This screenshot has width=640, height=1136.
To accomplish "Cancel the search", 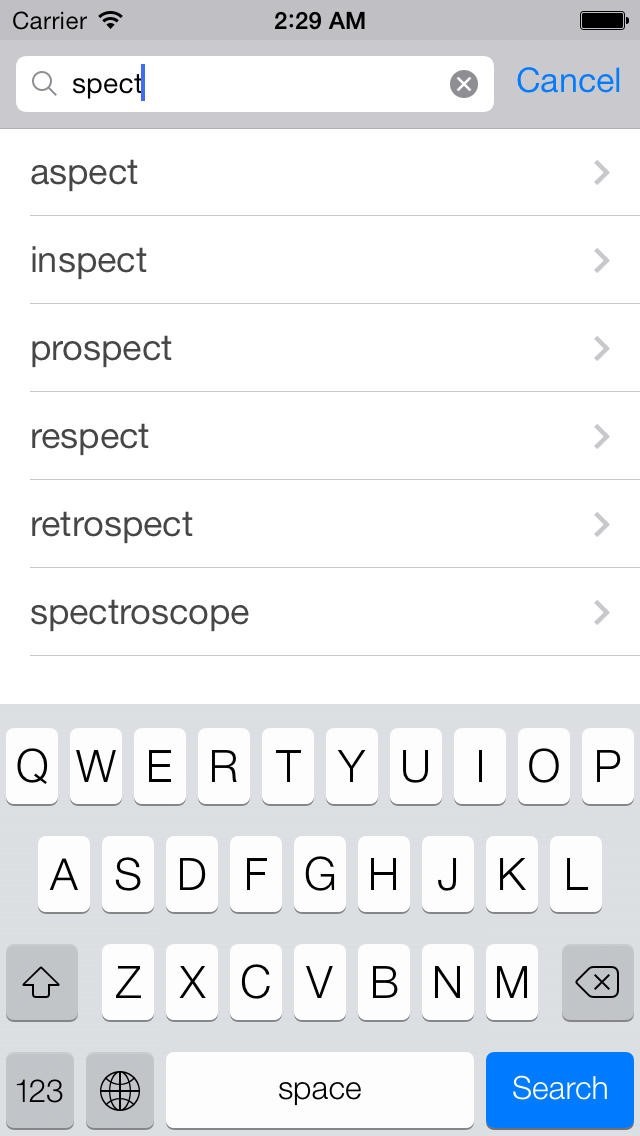I will [x=568, y=81].
